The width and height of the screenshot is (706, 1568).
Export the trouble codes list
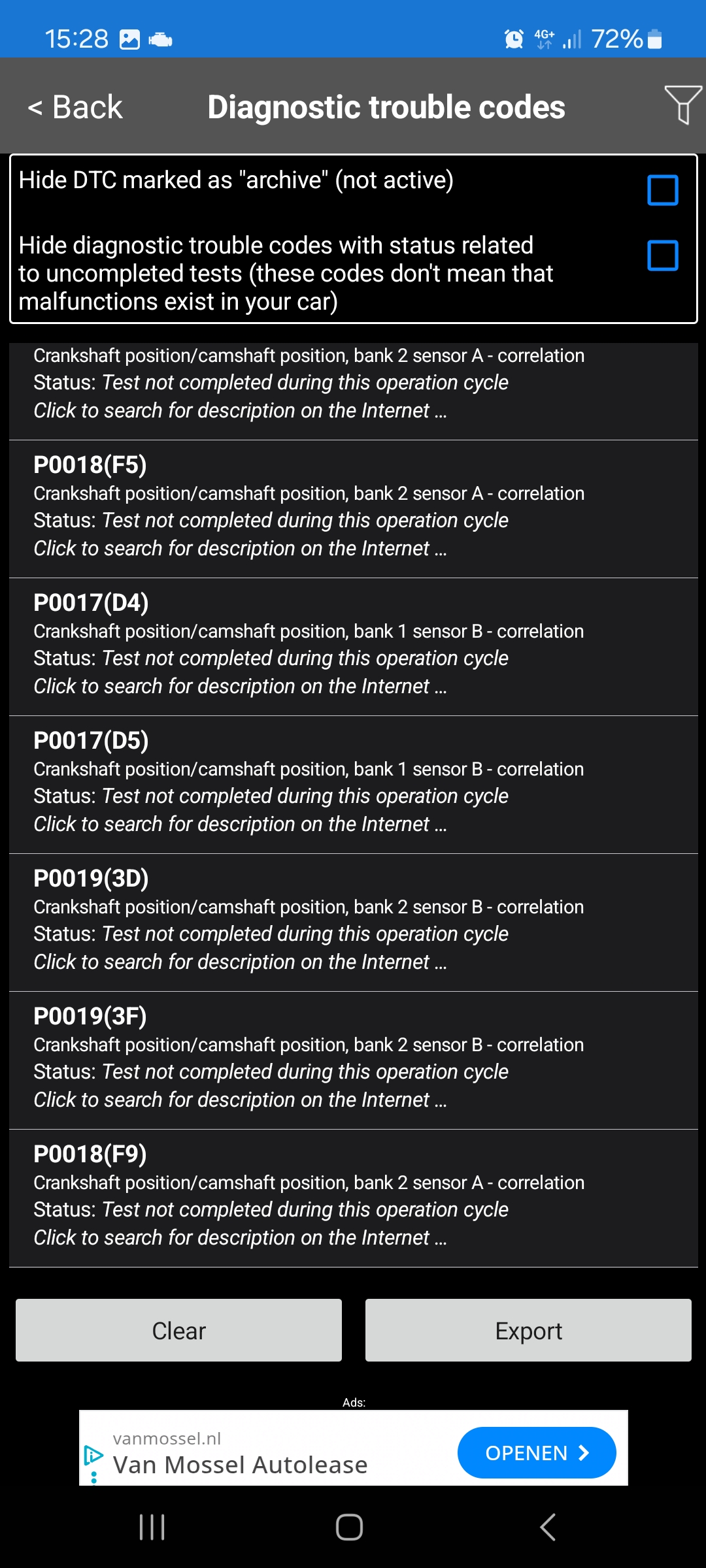pos(528,1330)
